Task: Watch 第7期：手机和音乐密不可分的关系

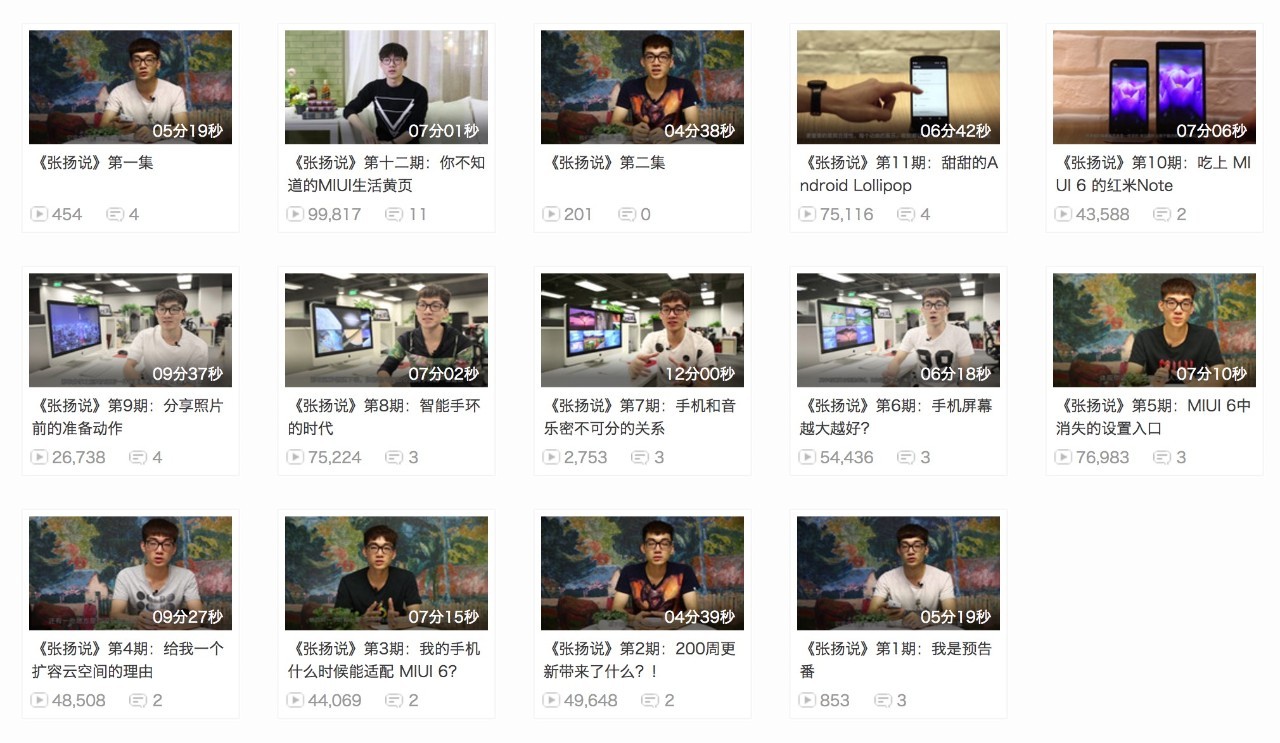Action: coord(642,330)
